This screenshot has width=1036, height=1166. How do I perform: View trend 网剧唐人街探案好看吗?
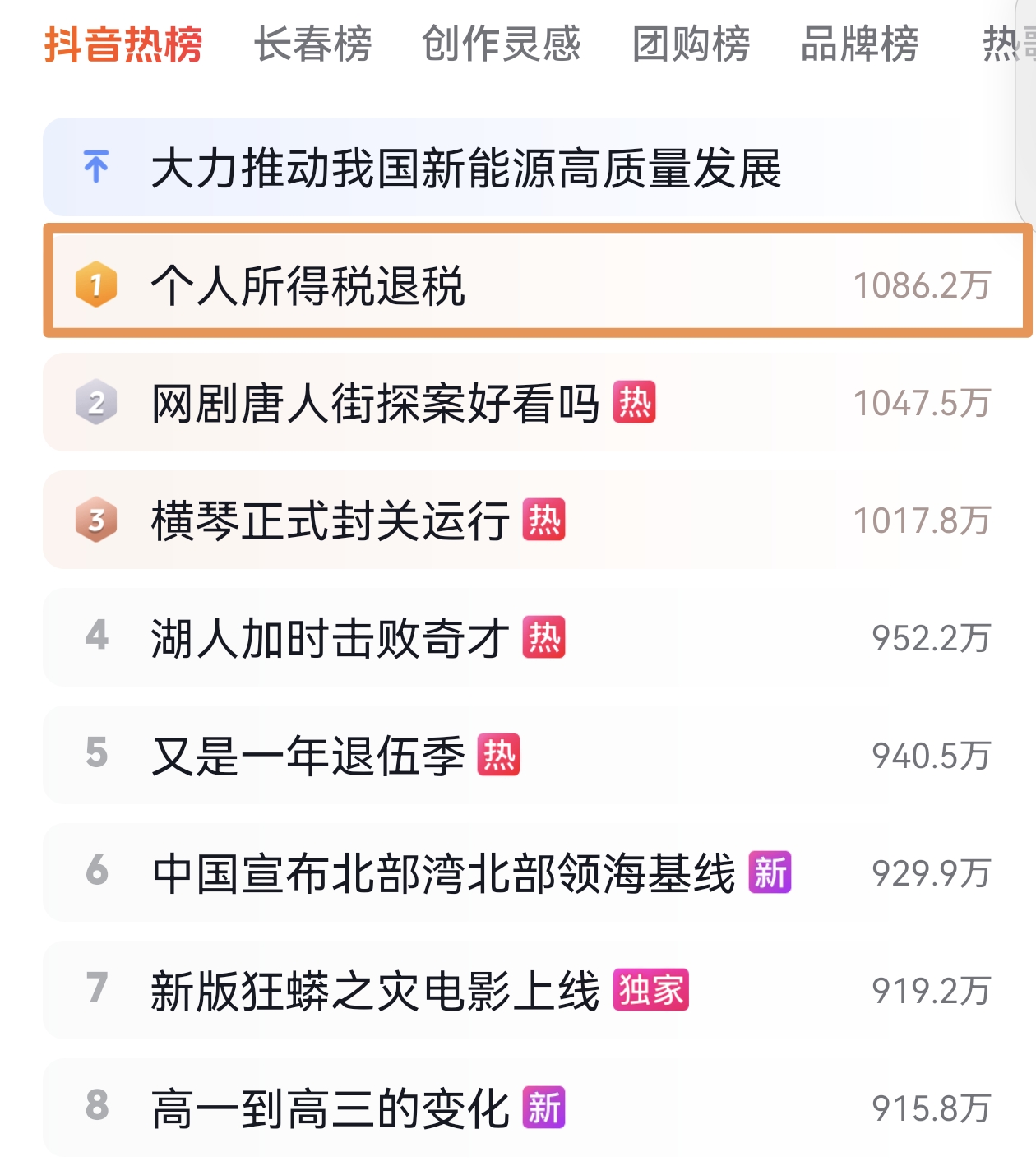point(376,404)
